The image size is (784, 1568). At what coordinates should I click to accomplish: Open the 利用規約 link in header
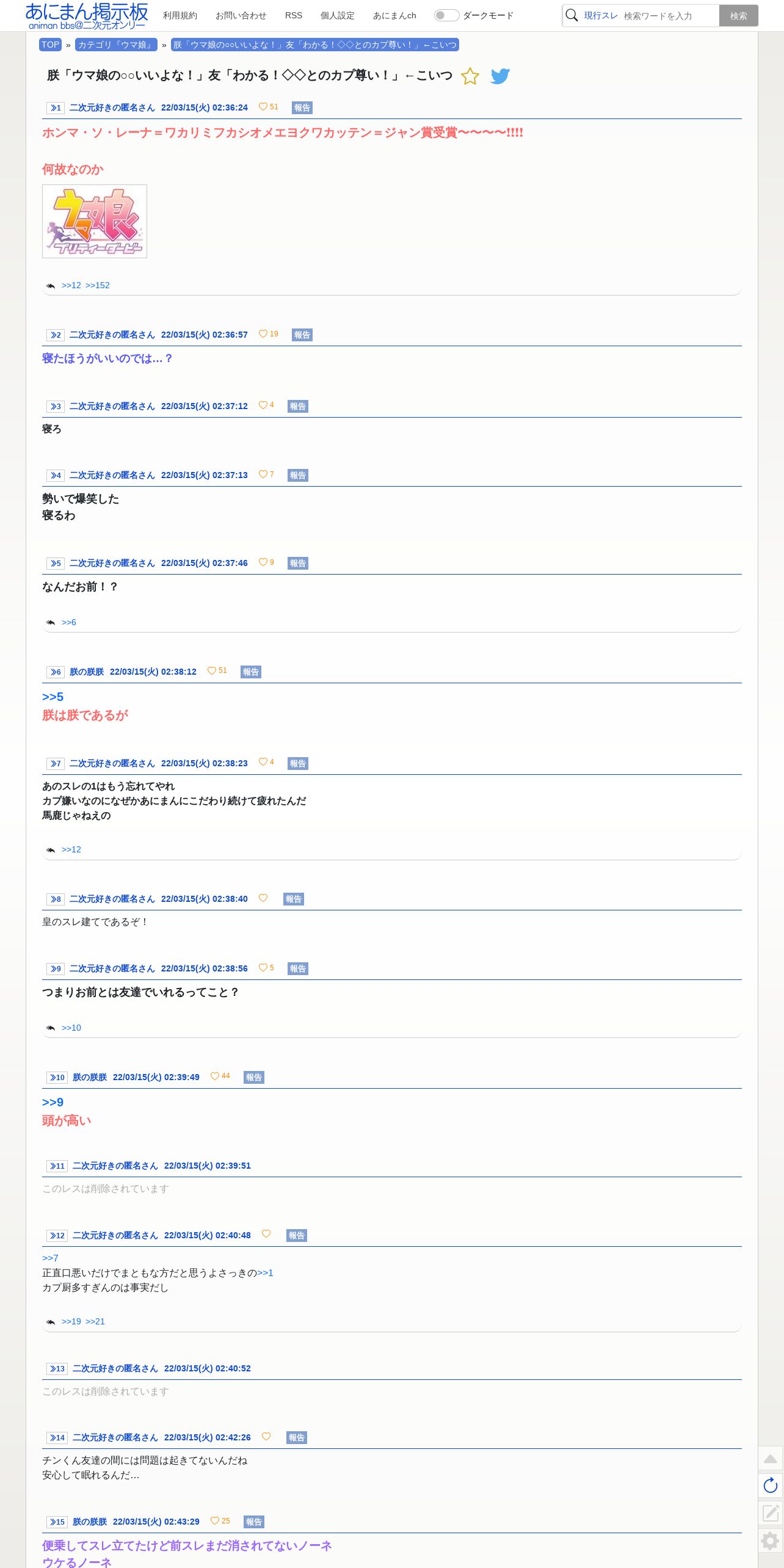pyautogui.click(x=180, y=15)
